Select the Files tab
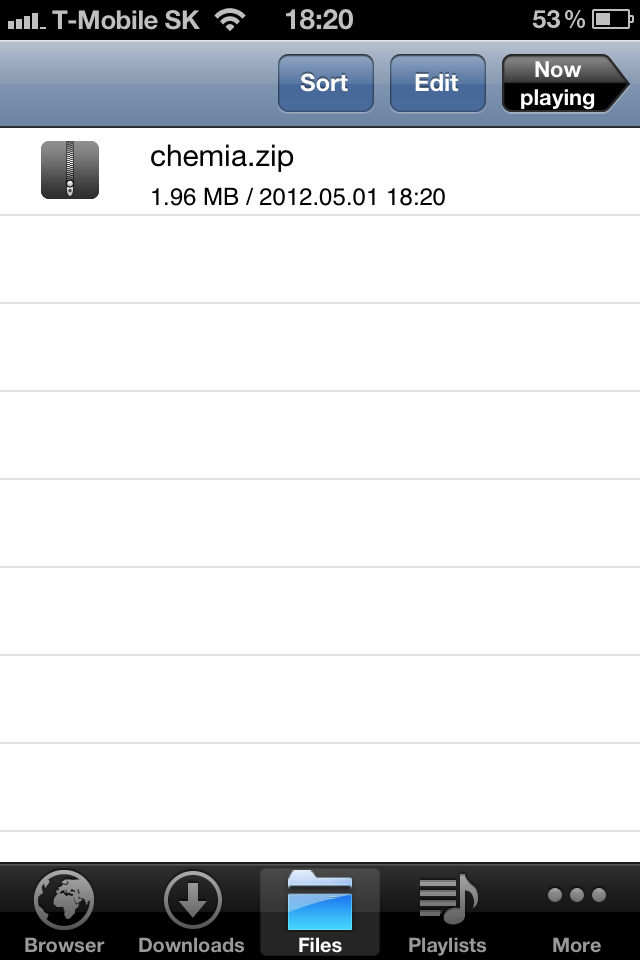The height and width of the screenshot is (960, 640). tap(320, 912)
